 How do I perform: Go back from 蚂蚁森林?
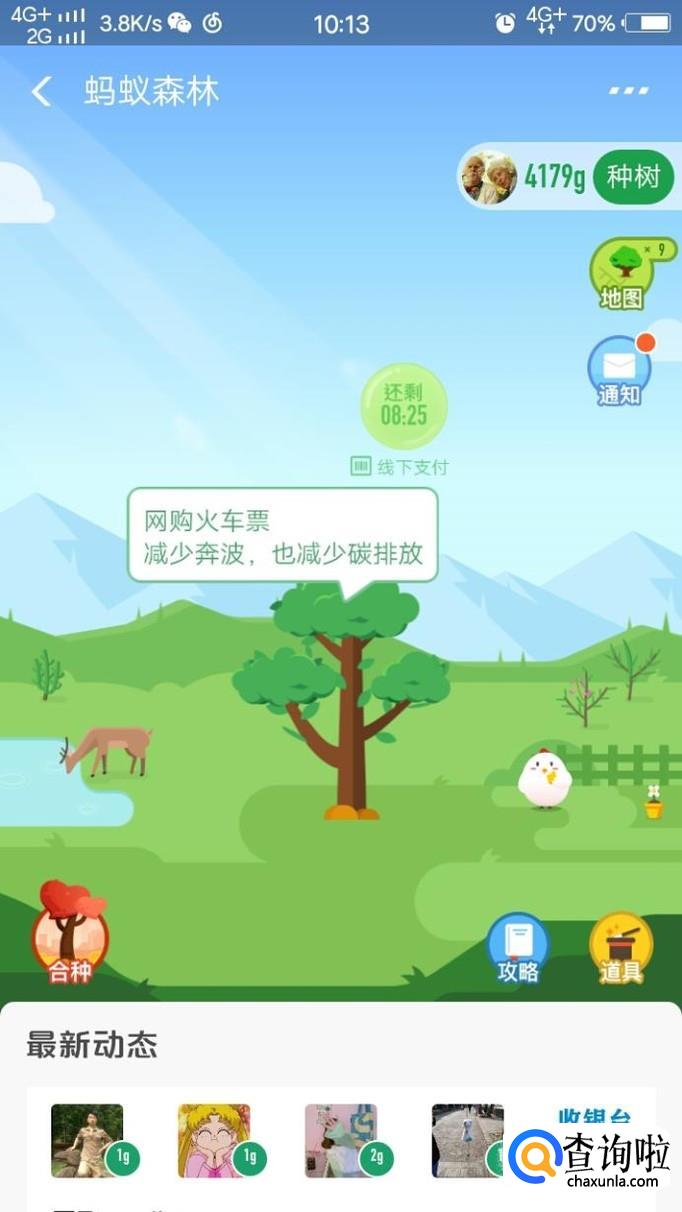41,92
